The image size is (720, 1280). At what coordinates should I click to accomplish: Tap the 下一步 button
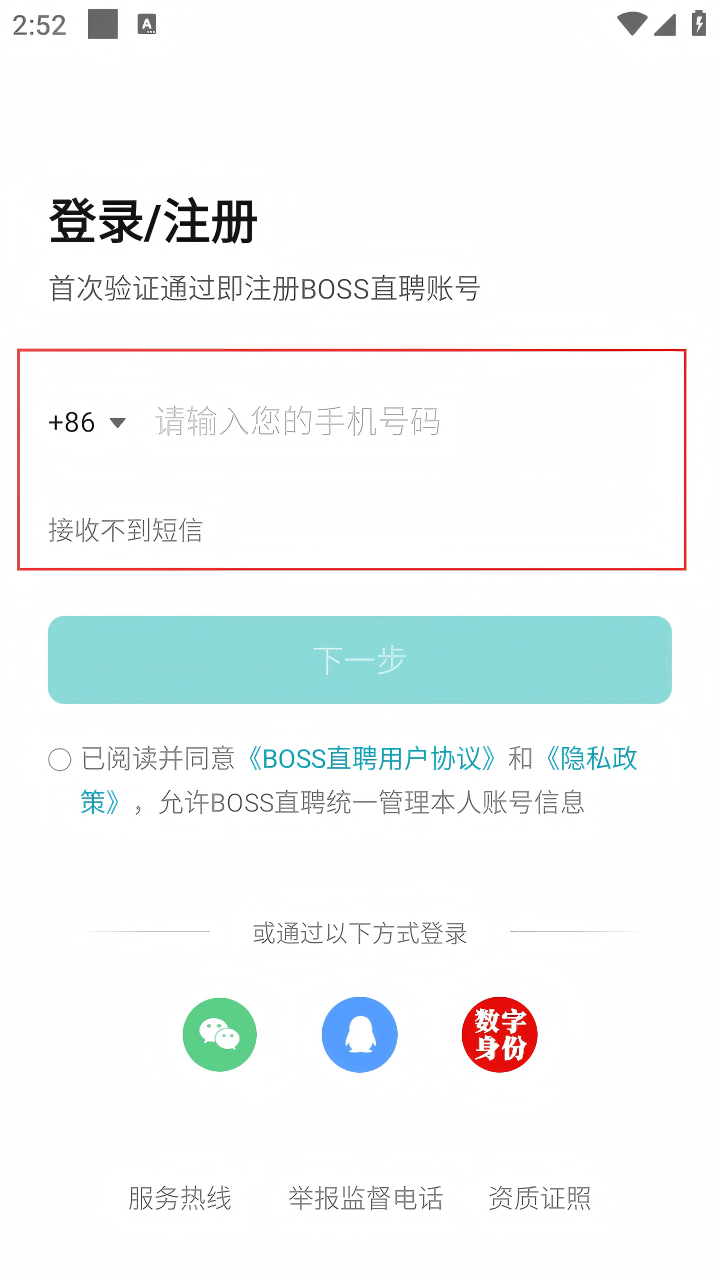pos(360,660)
